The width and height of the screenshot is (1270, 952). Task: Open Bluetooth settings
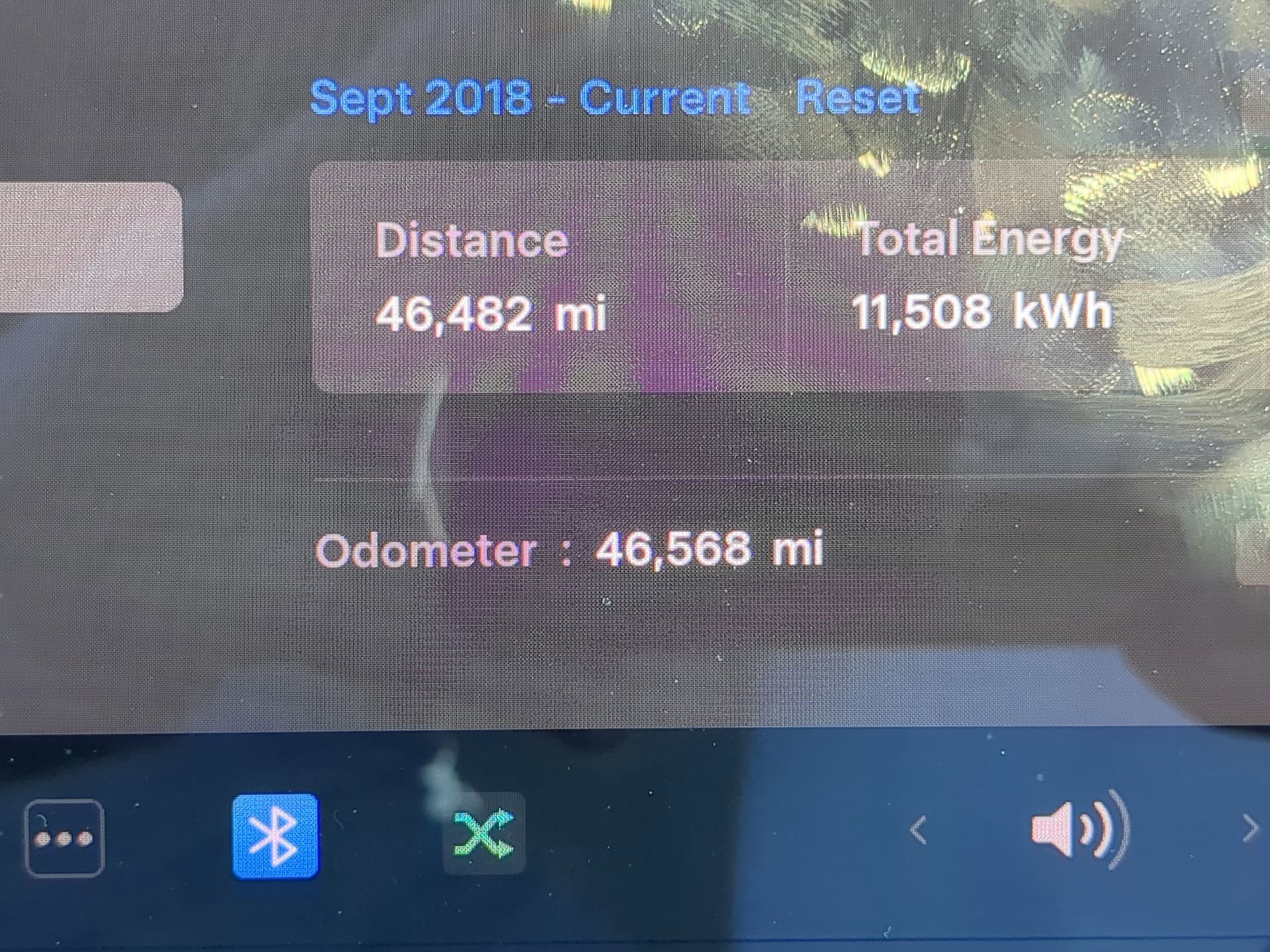pos(275,836)
